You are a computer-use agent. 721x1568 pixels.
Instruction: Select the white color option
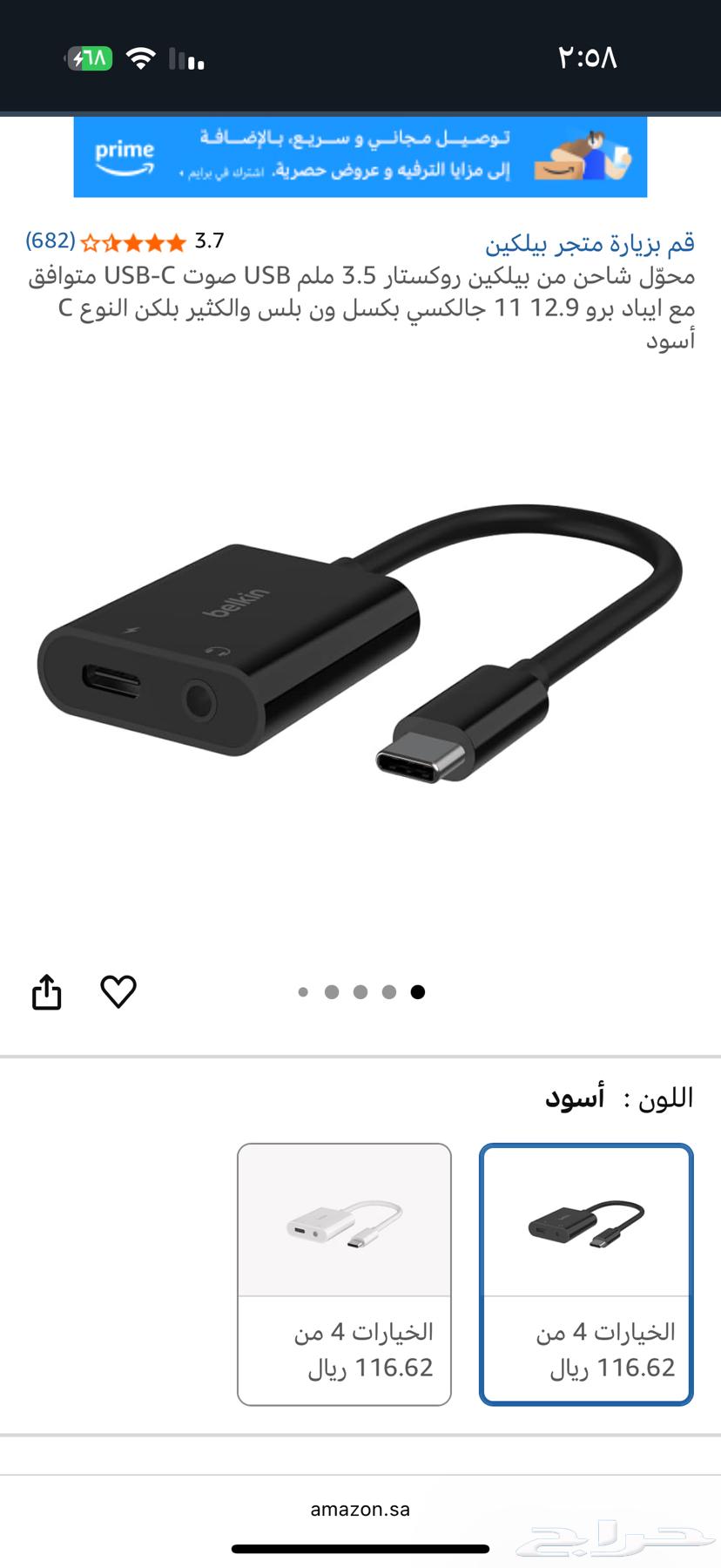(x=344, y=1274)
